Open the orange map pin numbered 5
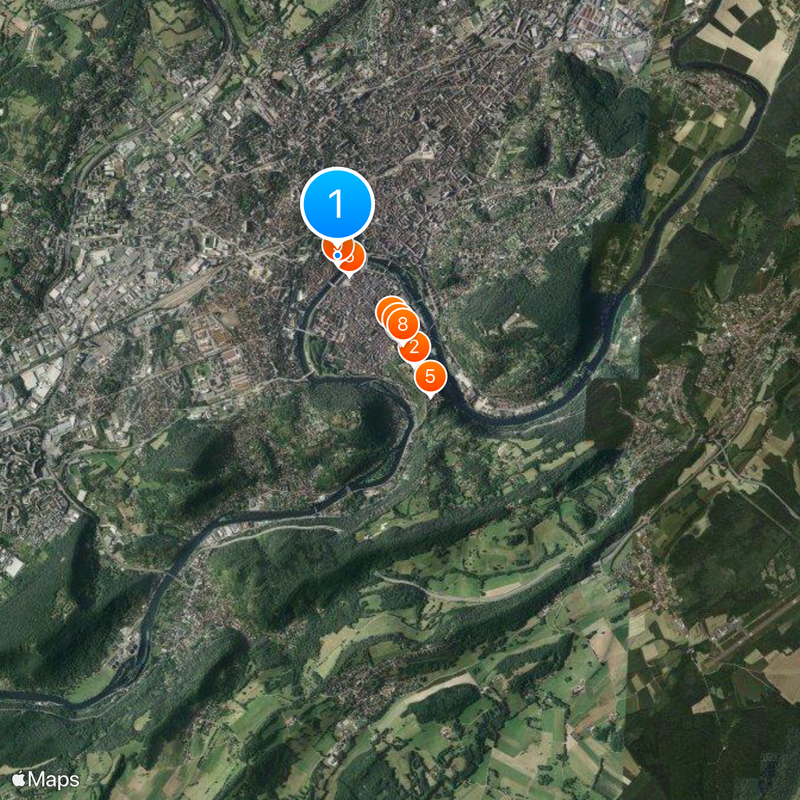 pyautogui.click(x=430, y=377)
